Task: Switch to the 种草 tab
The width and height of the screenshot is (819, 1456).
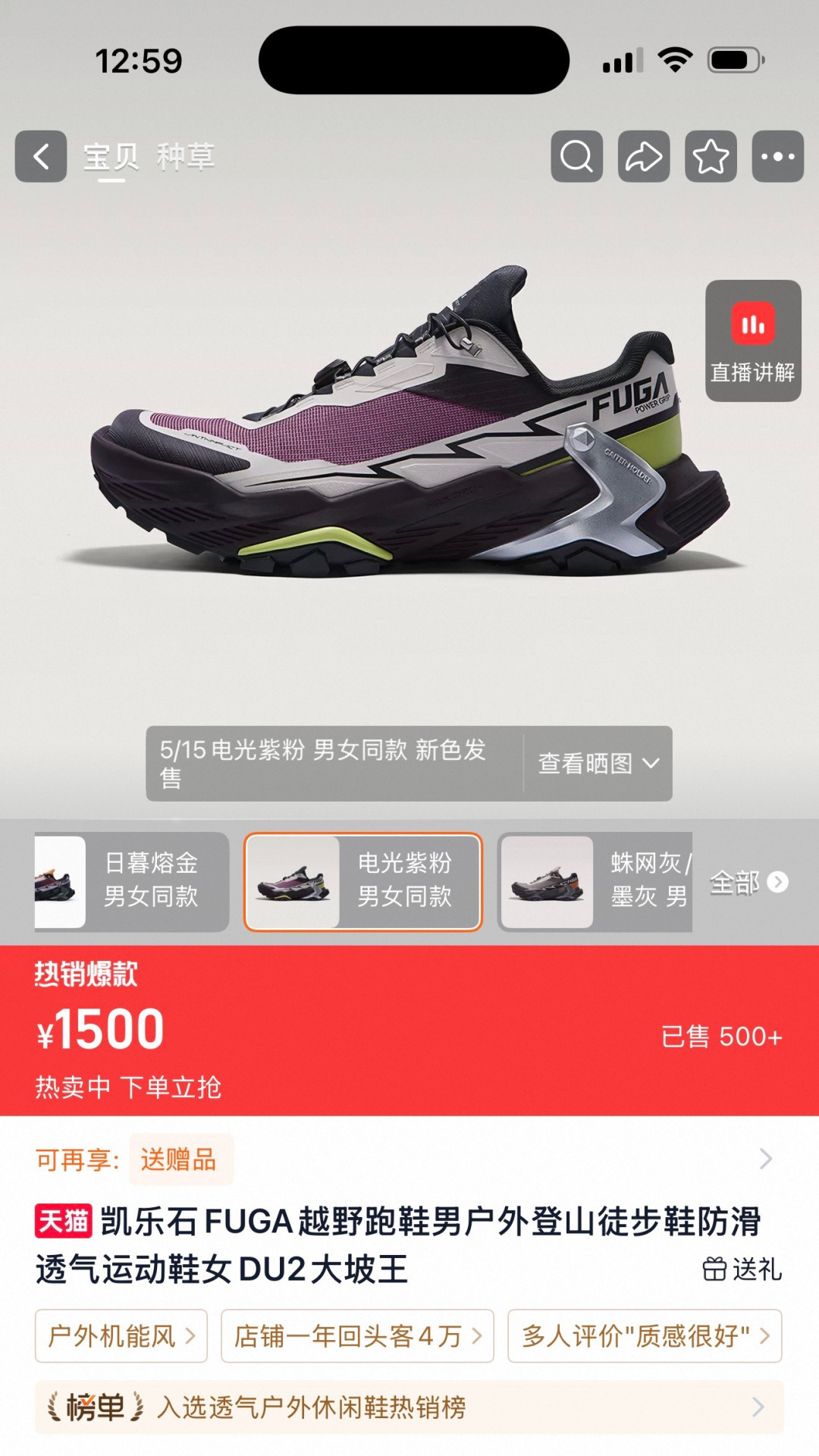Action: coord(186,157)
